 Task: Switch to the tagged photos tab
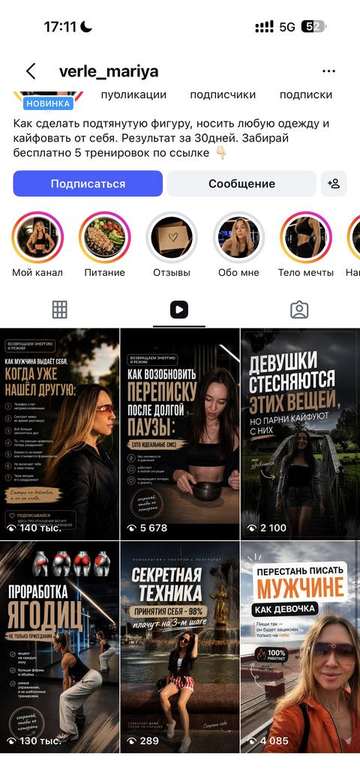[299, 310]
